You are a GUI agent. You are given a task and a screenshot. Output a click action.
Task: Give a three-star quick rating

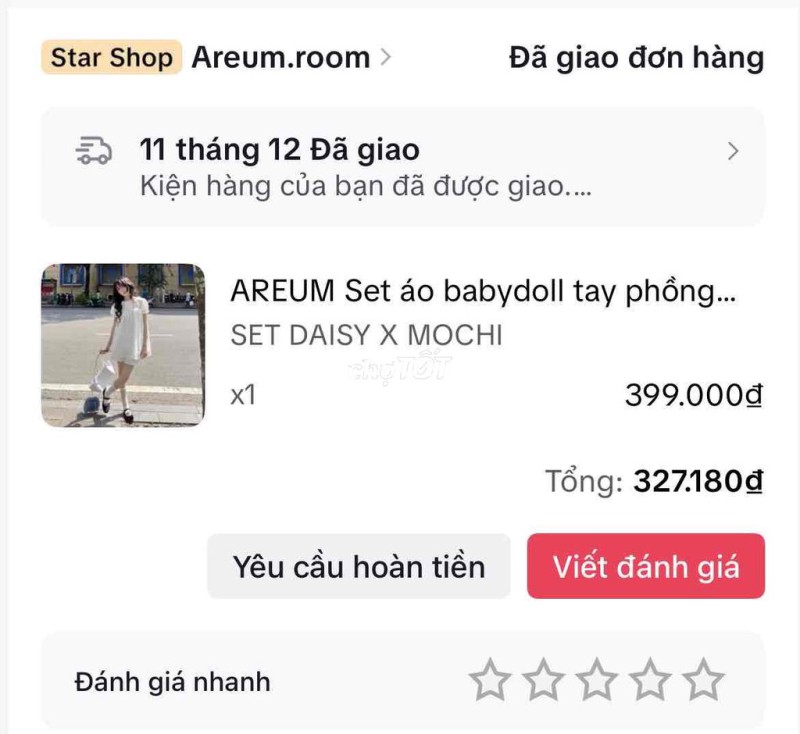click(x=598, y=682)
